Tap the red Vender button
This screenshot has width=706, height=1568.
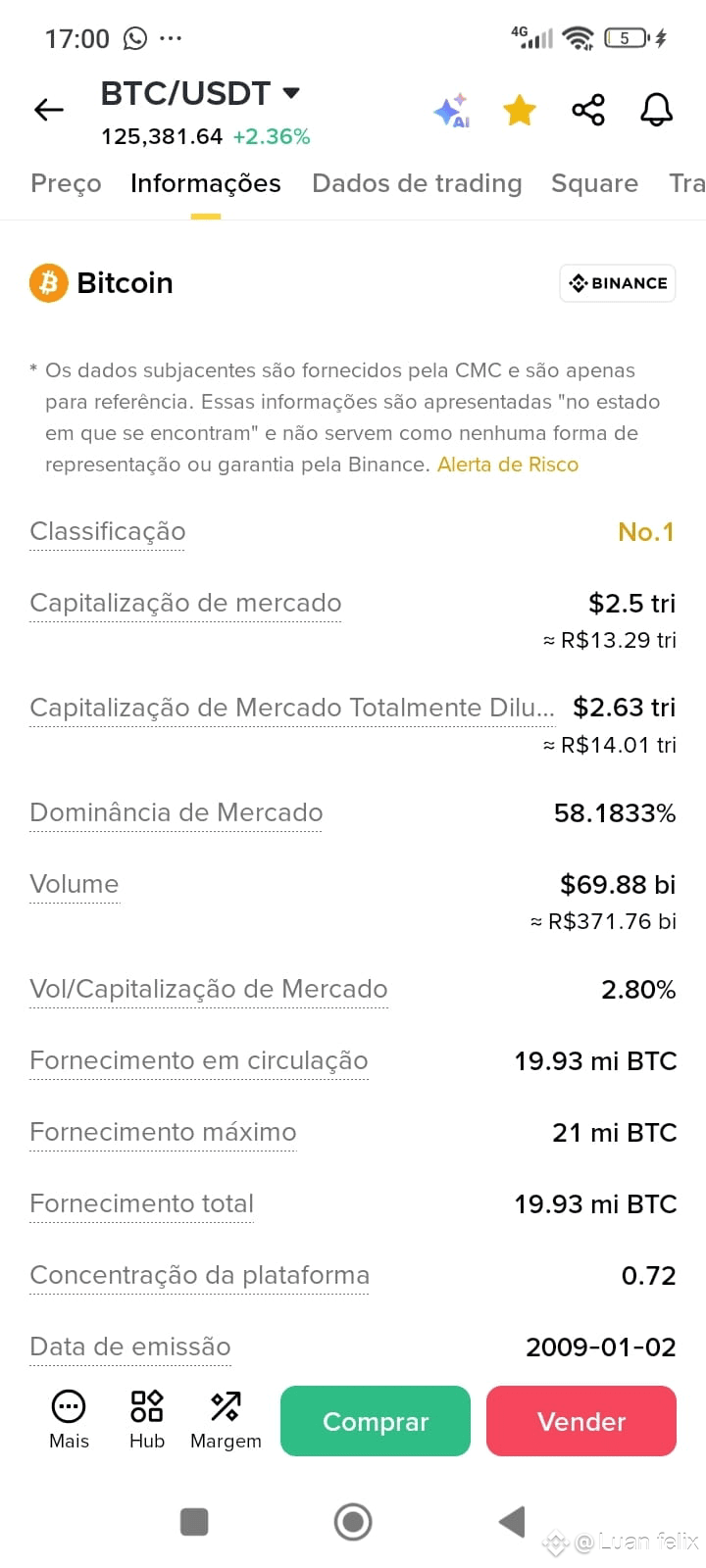pos(581,1421)
